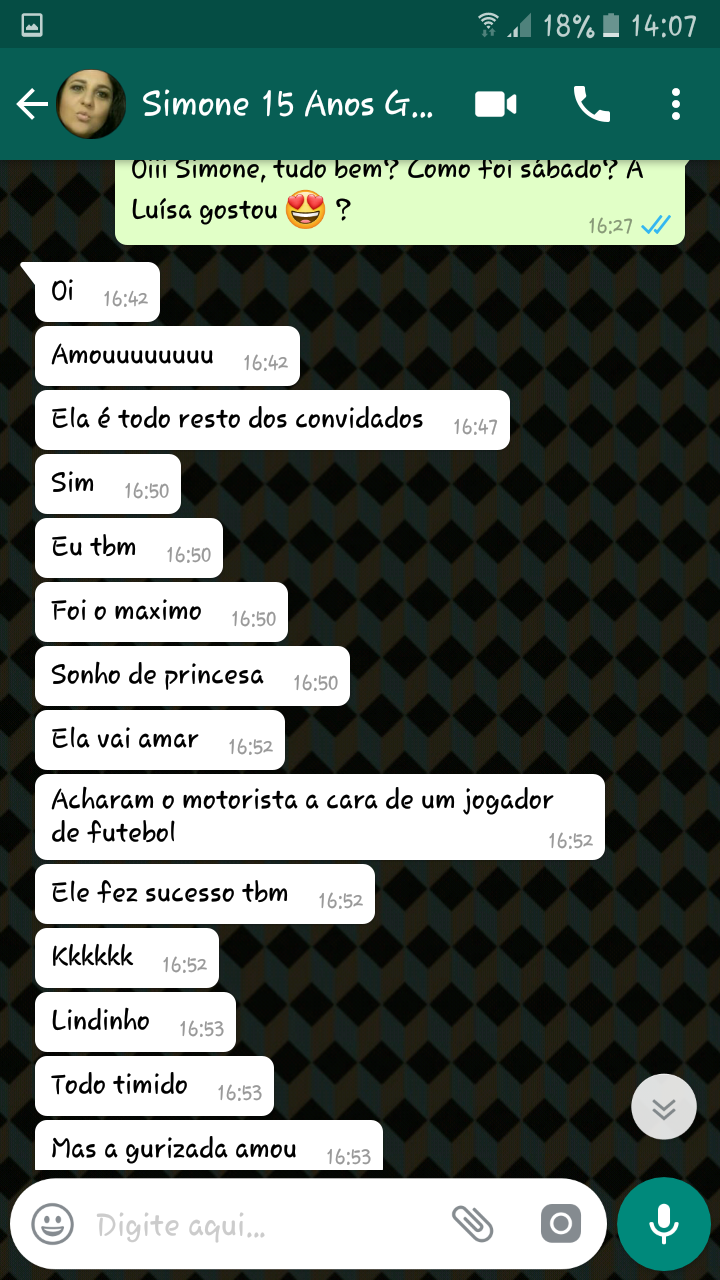Start a voice call with Simone
This screenshot has width=720, height=1280.
[591, 104]
